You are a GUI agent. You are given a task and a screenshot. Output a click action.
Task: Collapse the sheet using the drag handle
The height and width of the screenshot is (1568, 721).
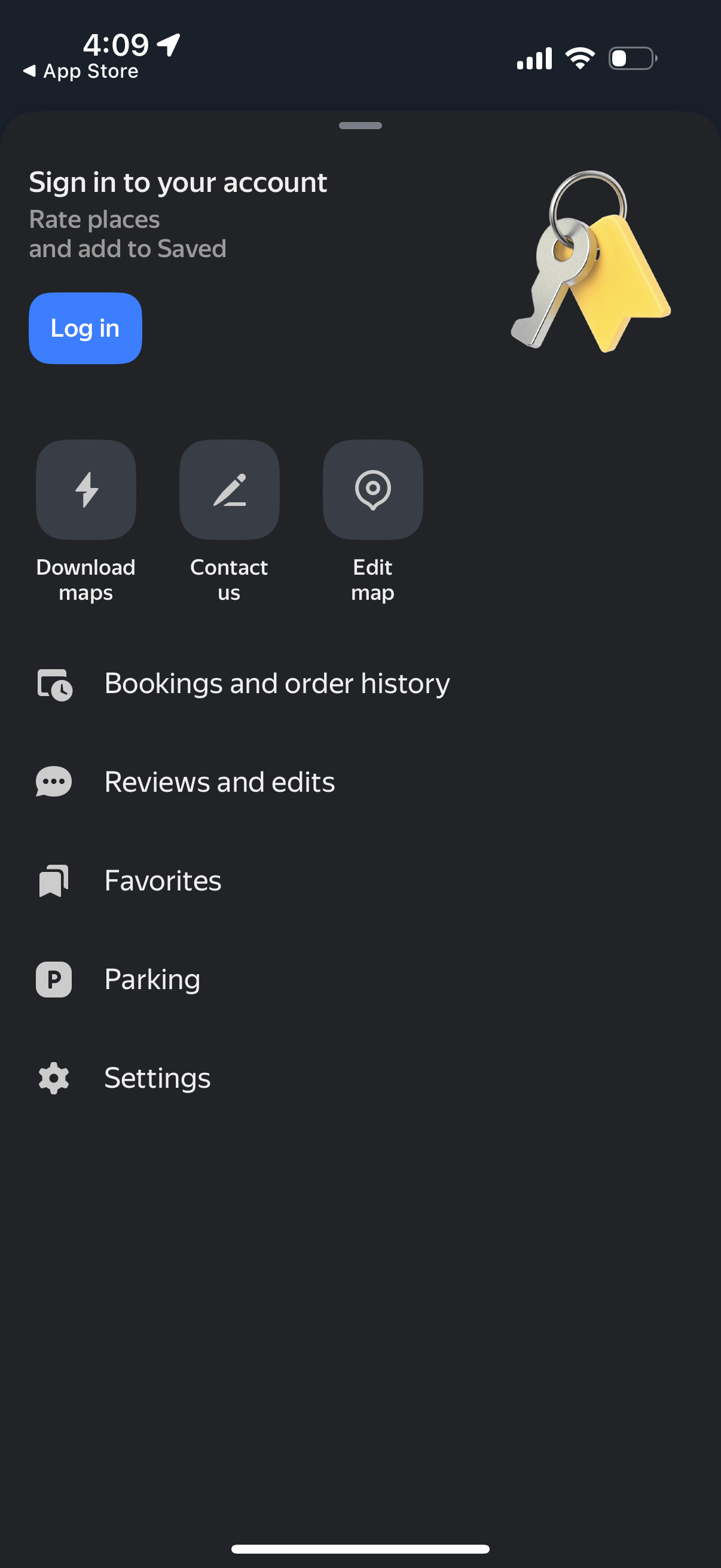360,126
